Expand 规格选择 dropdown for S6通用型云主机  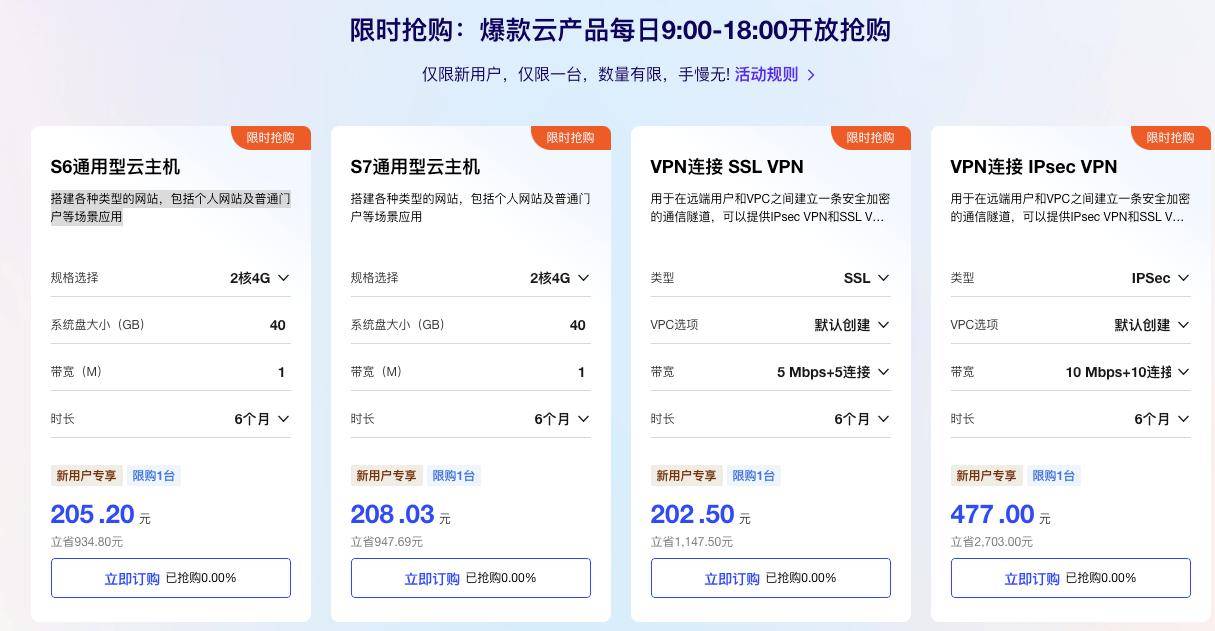[259, 278]
